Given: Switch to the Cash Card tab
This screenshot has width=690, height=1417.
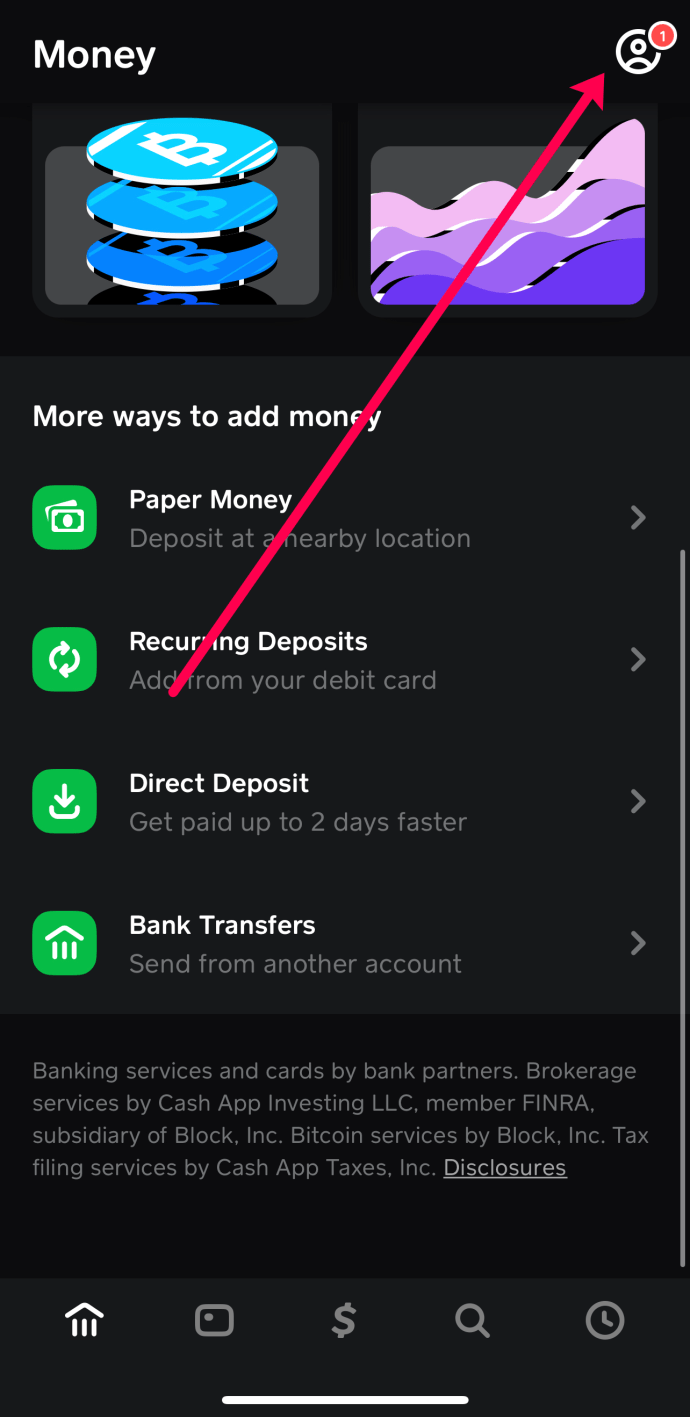Looking at the screenshot, I should (x=214, y=1321).
